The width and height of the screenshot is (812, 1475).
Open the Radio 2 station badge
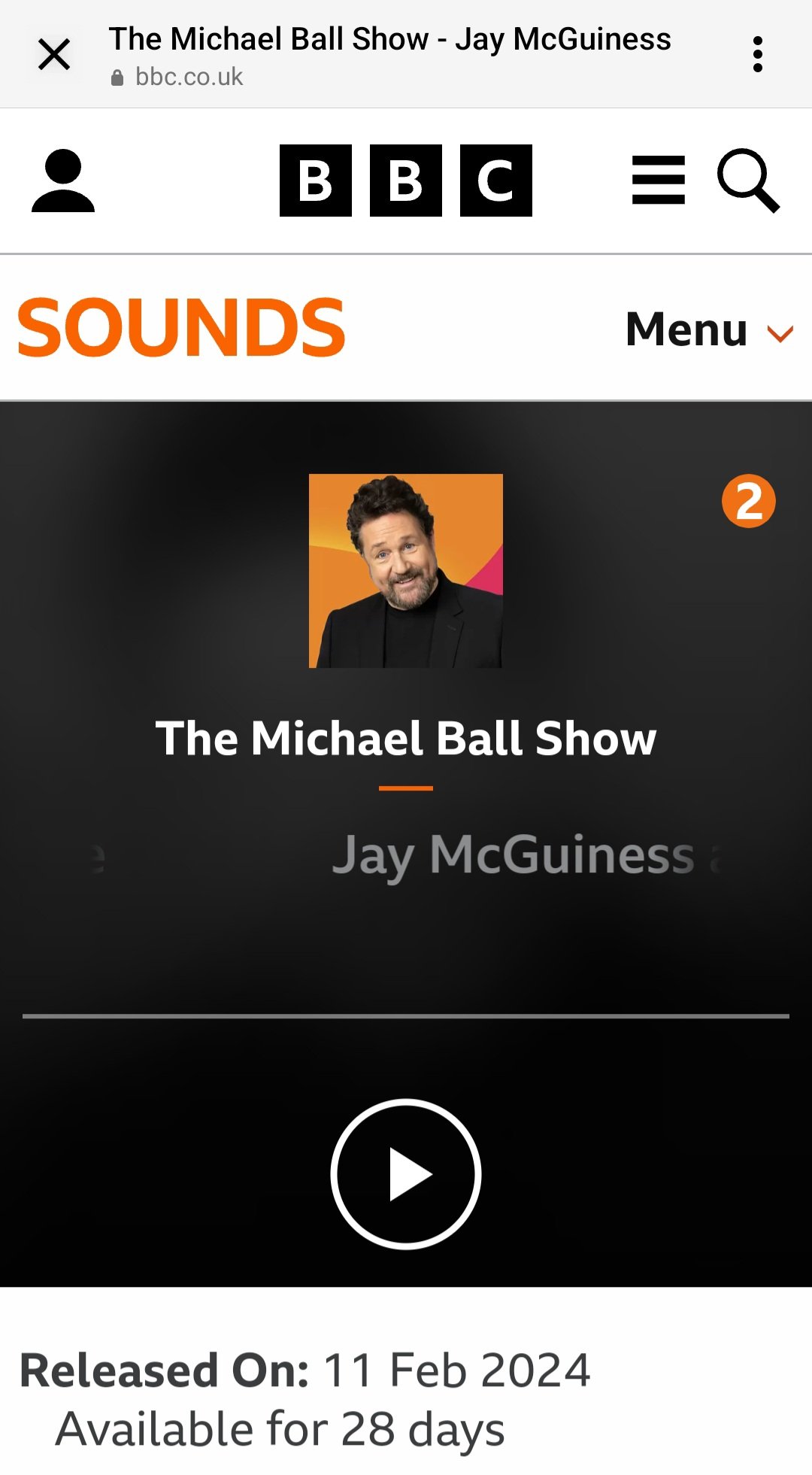coord(748,501)
